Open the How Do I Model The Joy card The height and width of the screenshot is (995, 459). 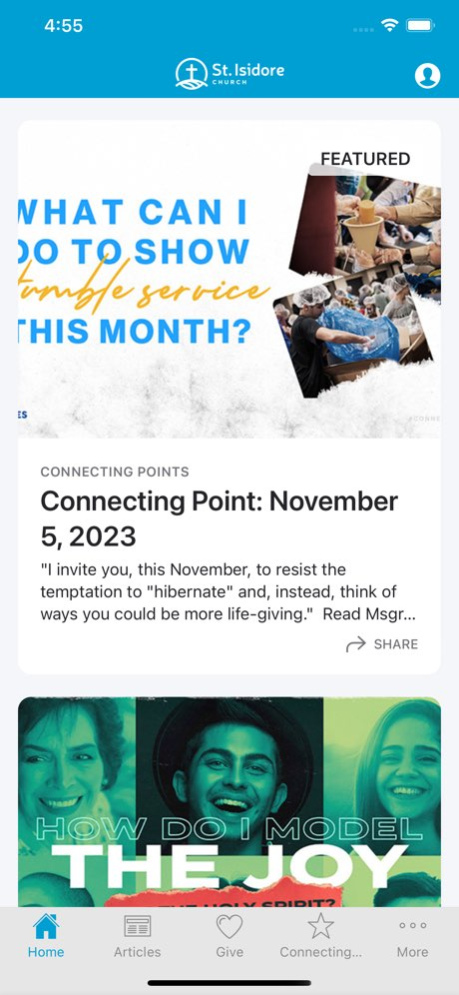tap(229, 801)
